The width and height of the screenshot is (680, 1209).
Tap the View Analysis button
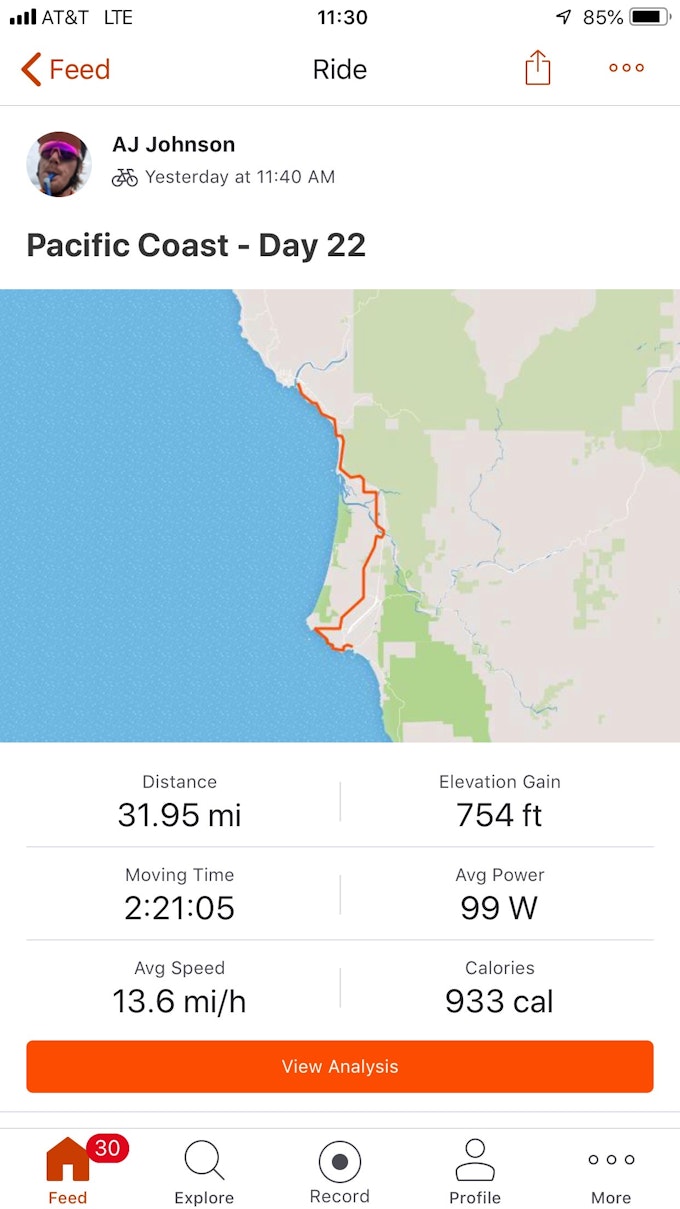coord(340,1066)
